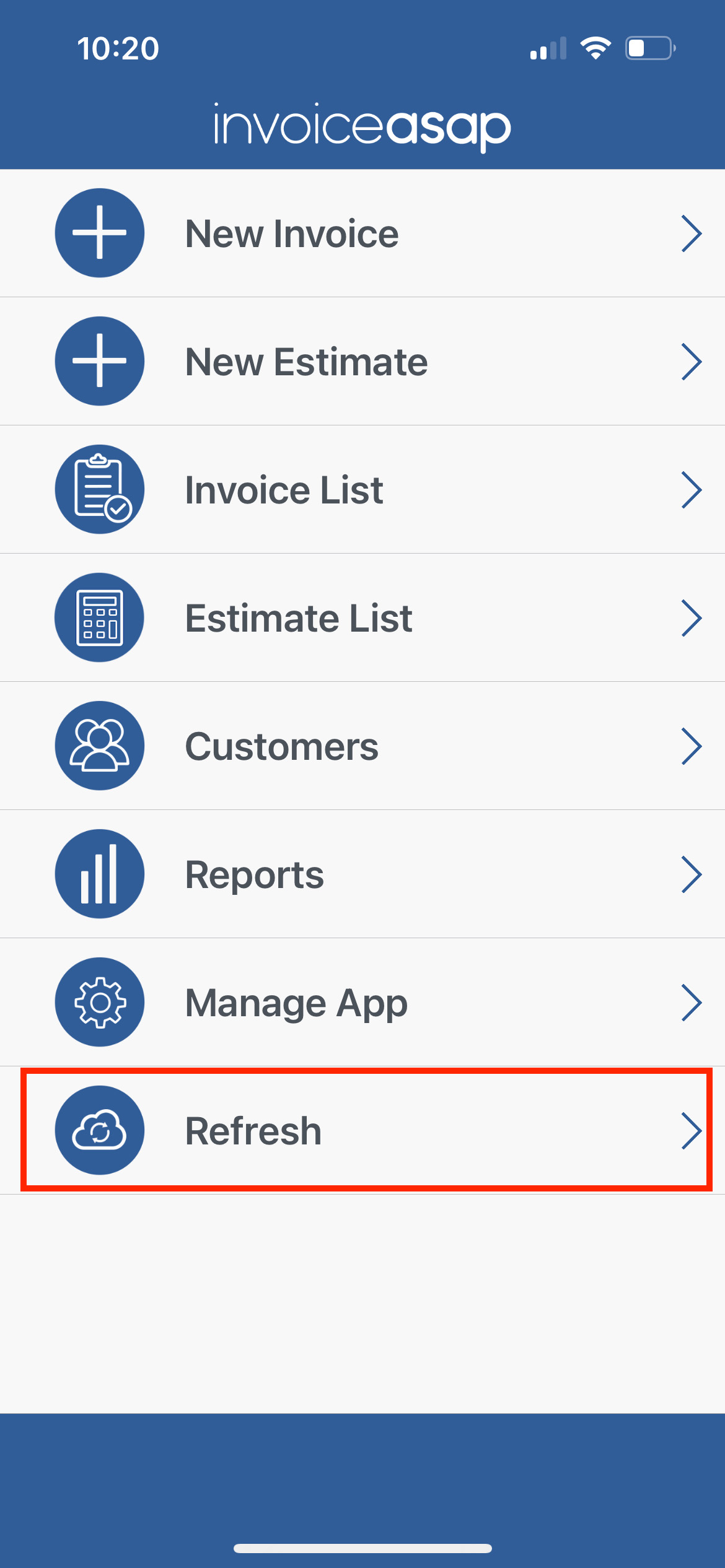
Task: Click the Manage App gear icon
Action: click(99, 1001)
